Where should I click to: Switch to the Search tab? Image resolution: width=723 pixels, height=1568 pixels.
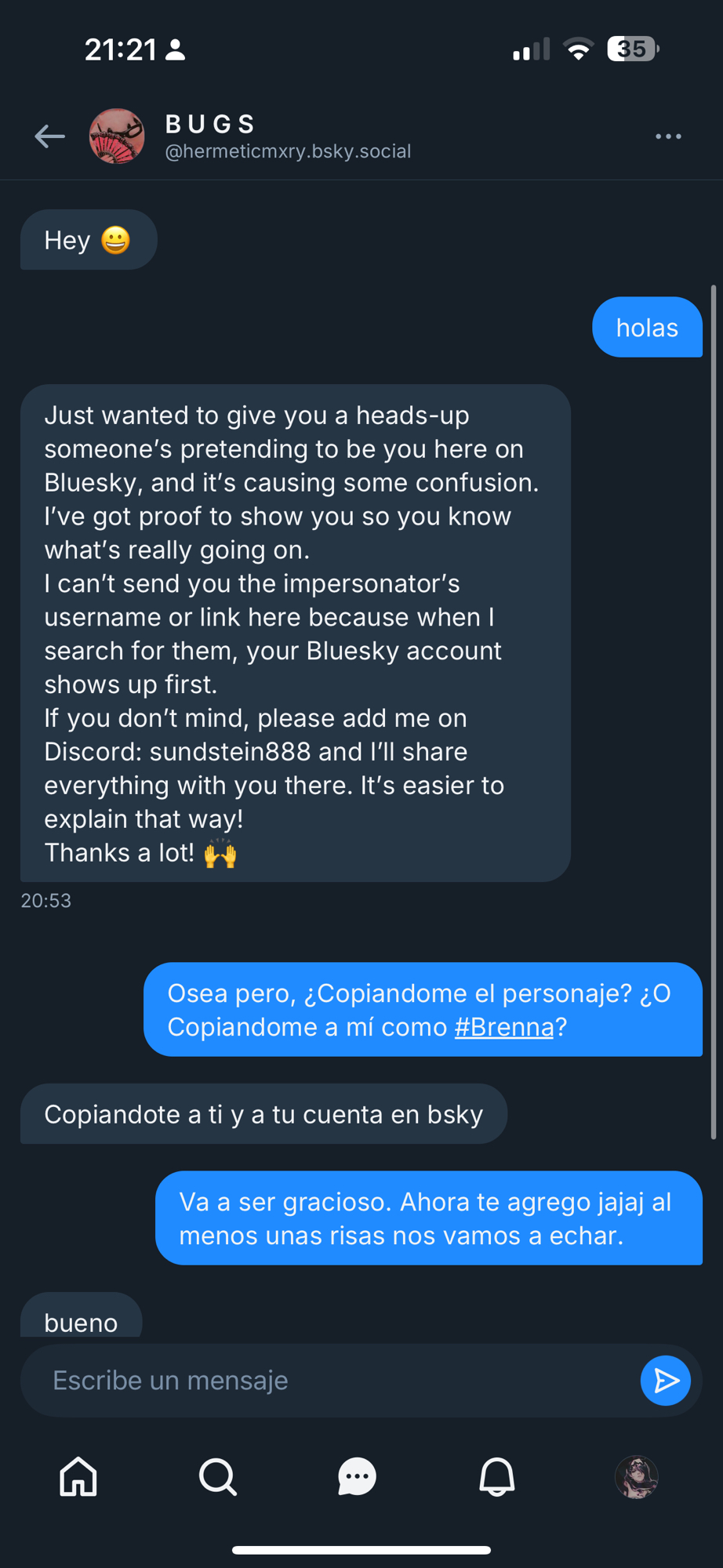point(217,1477)
